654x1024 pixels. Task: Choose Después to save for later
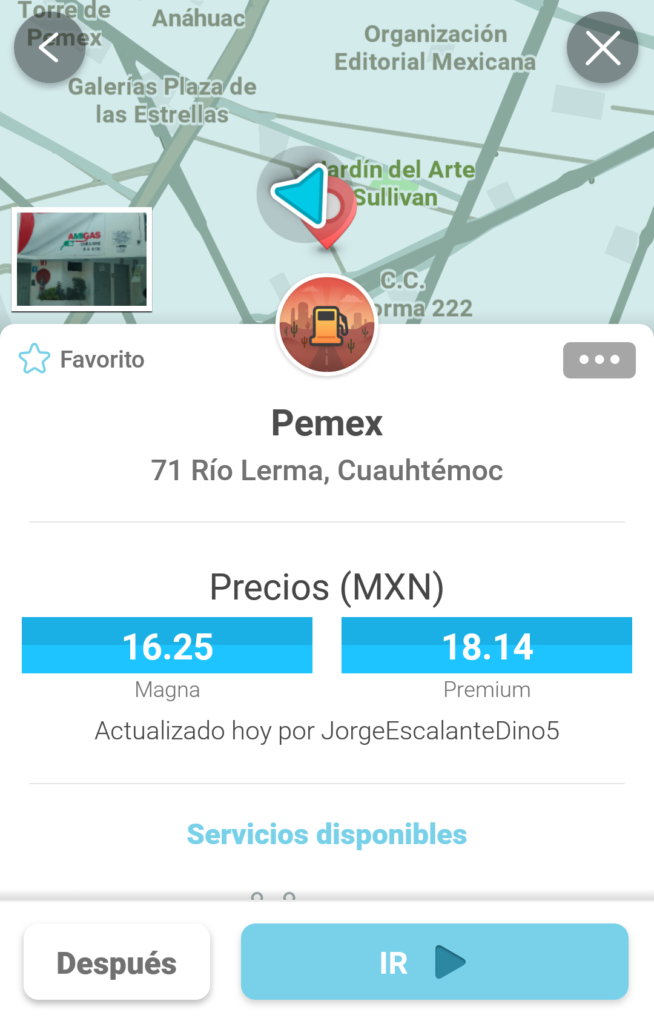coord(117,962)
